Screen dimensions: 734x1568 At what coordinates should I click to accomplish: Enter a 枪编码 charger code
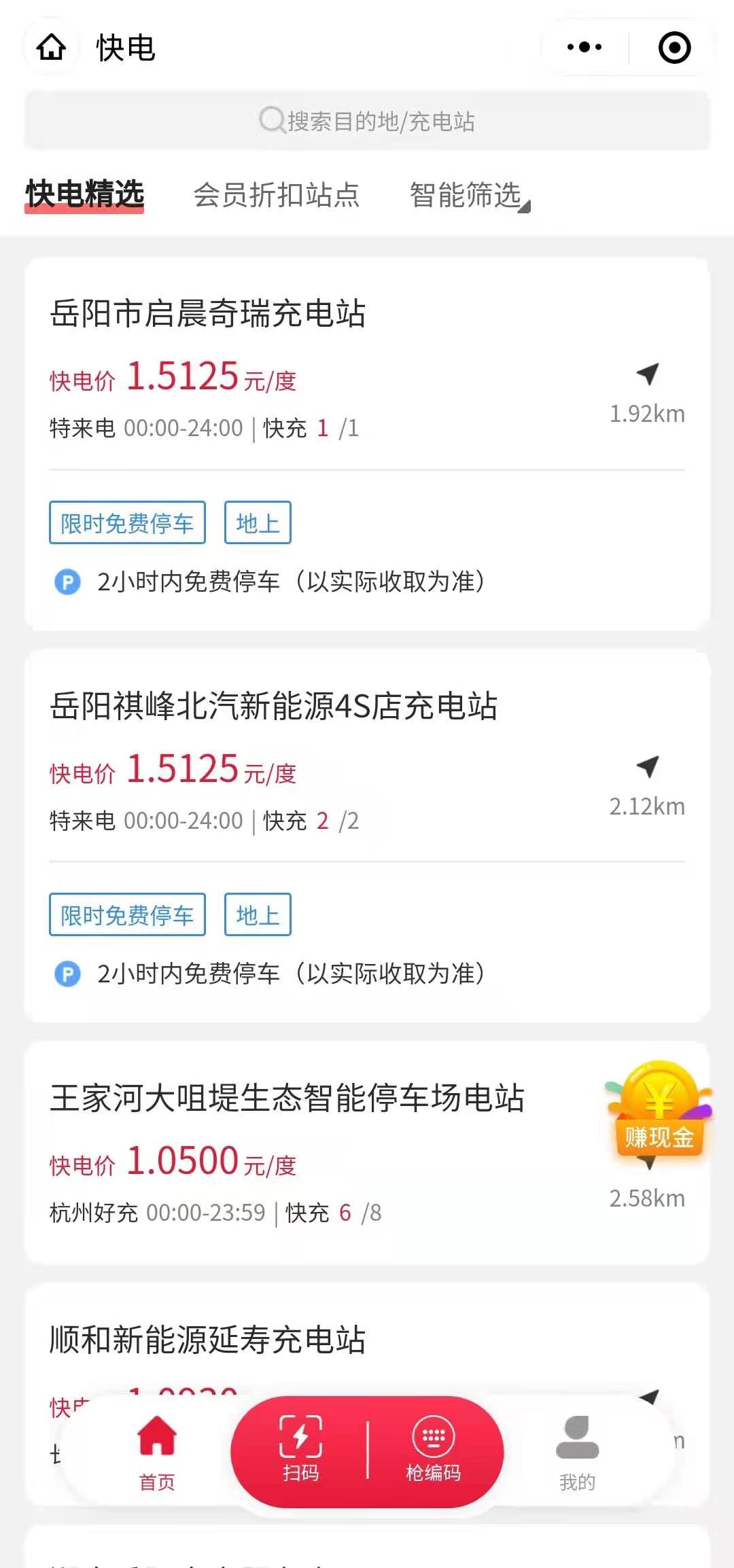coord(433,1449)
